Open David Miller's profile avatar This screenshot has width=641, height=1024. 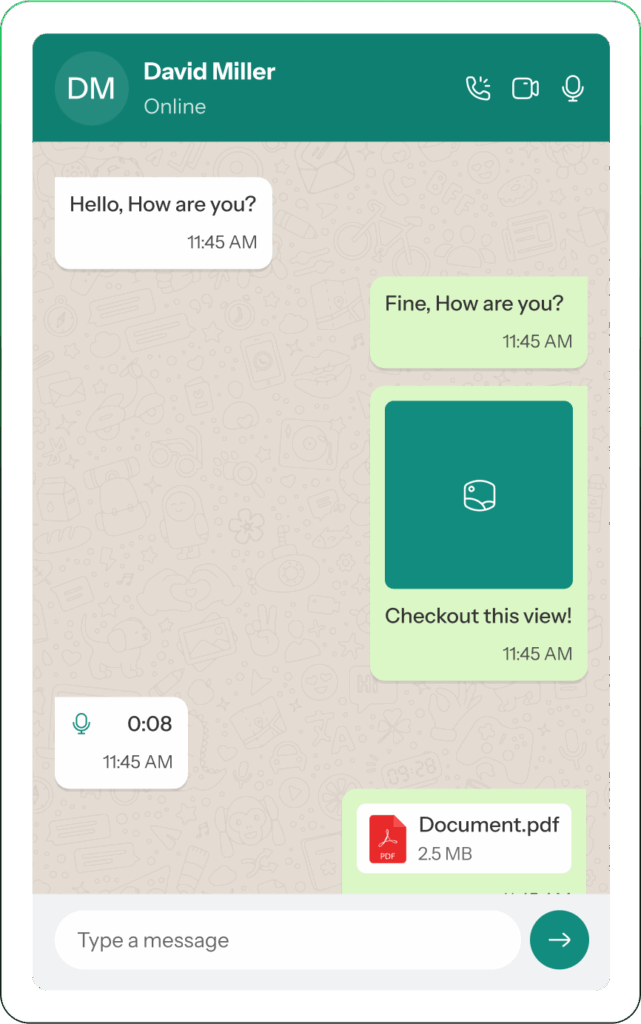(91, 88)
